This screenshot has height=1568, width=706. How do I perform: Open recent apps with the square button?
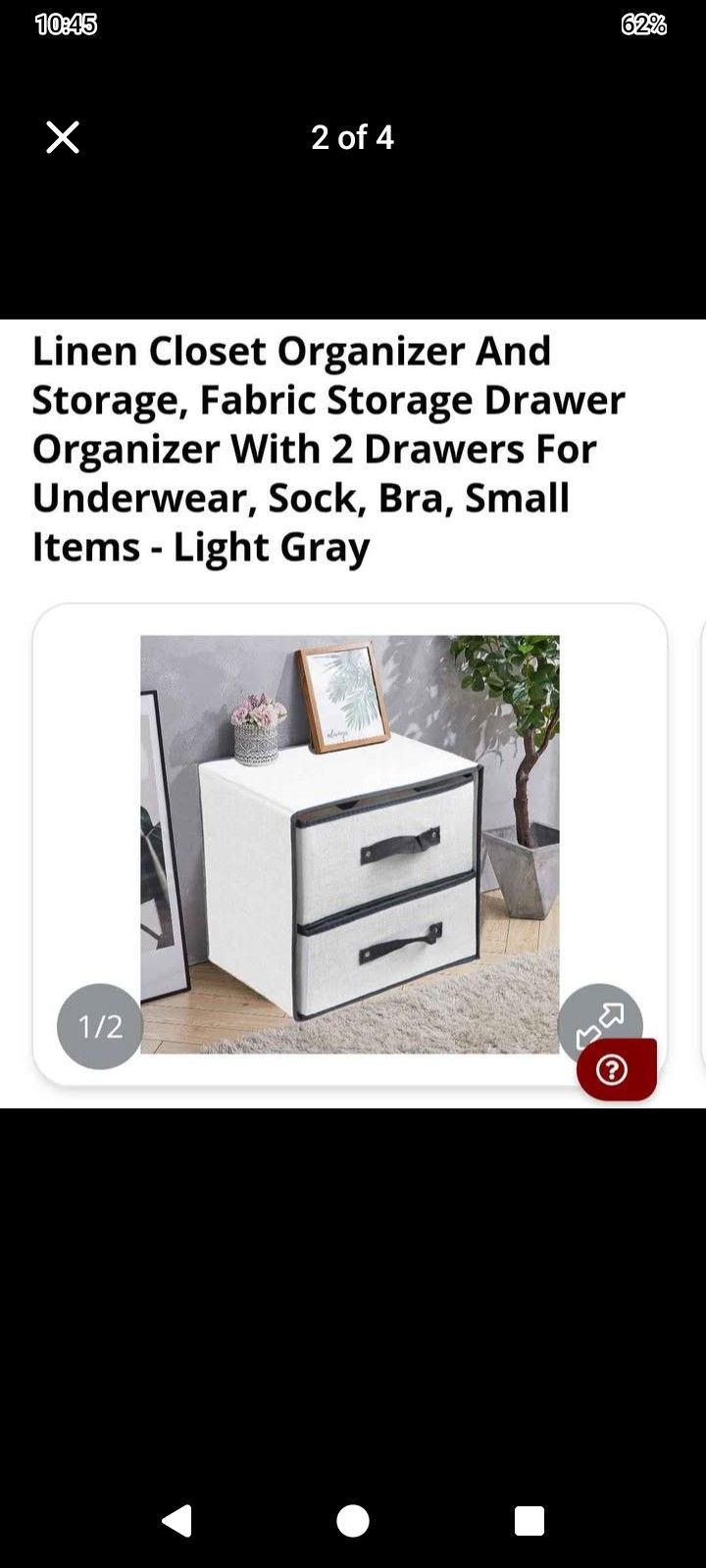pos(529,1521)
